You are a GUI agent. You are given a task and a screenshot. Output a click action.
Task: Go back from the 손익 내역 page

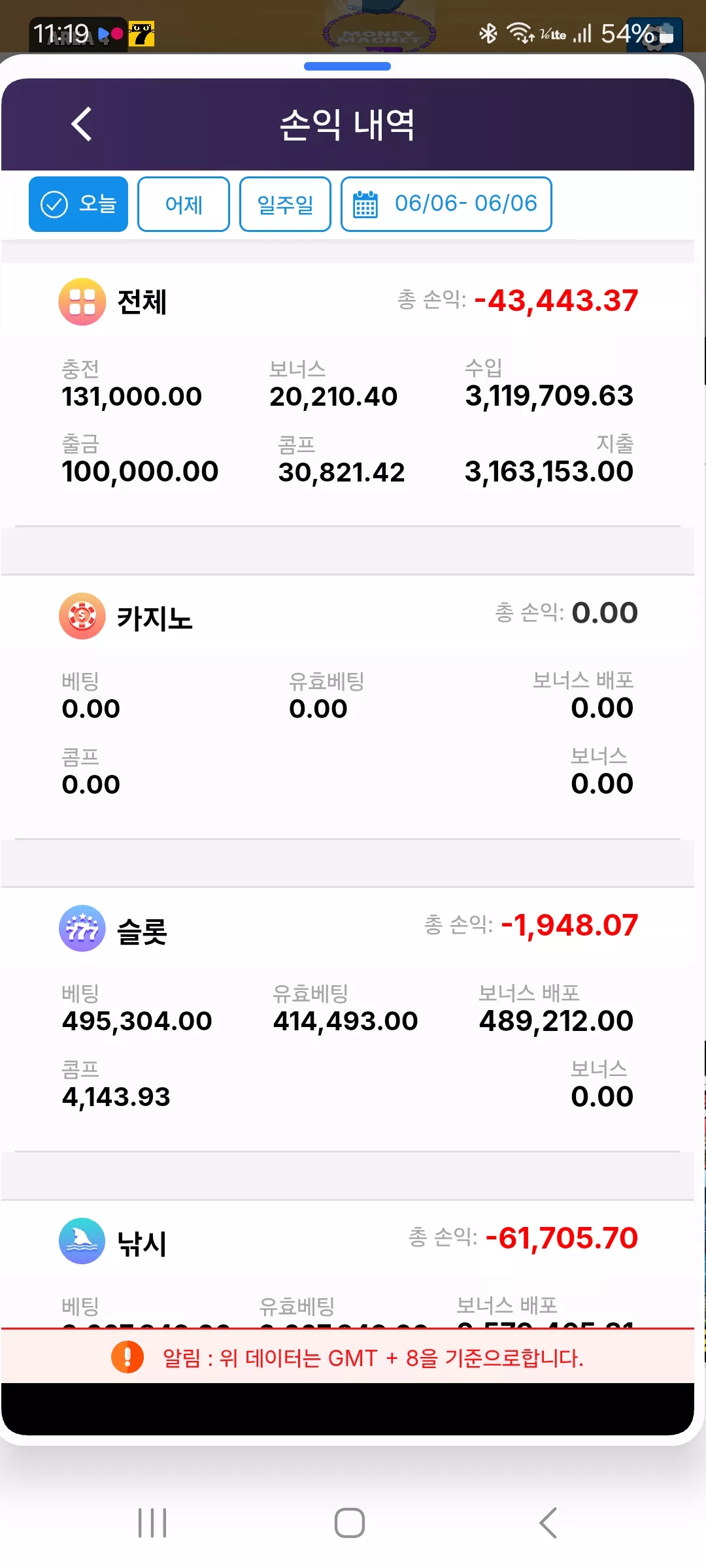point(82,124)
